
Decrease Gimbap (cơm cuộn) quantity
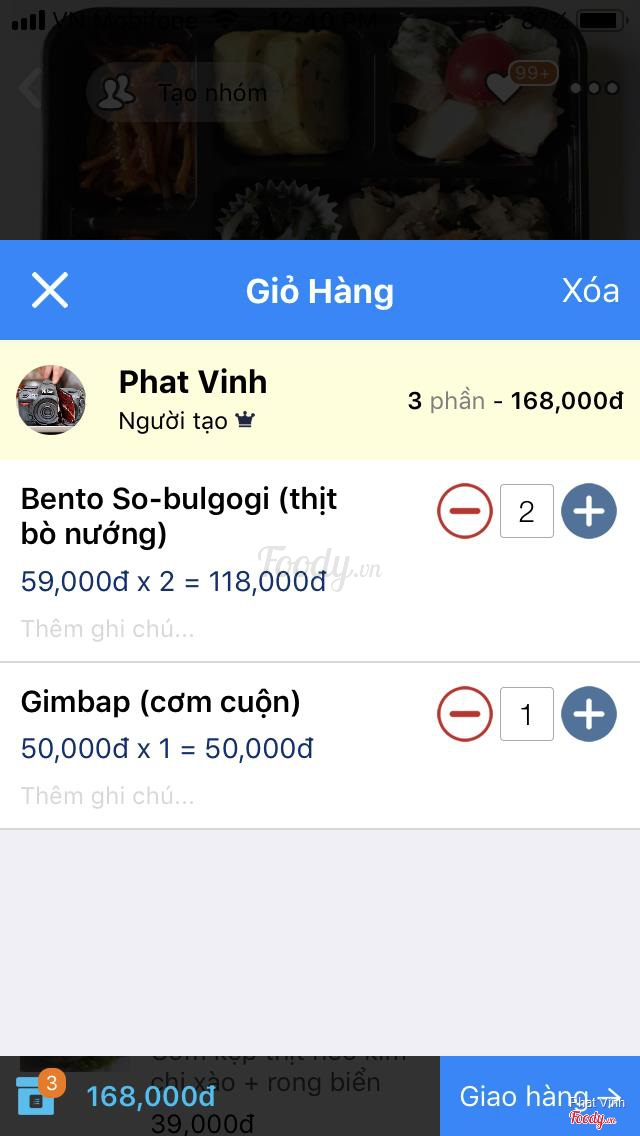coord(465,714)
